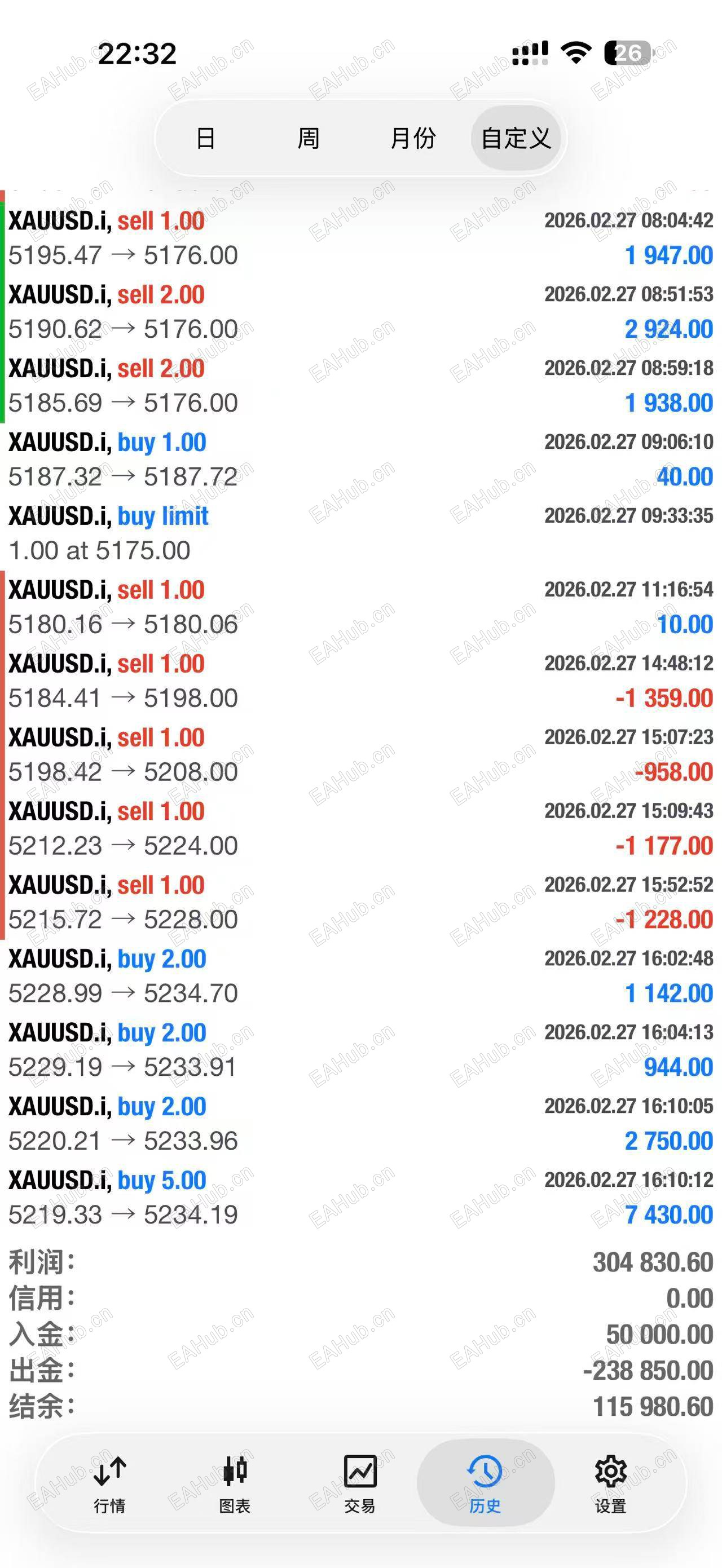Image resolution: width=722 pixels, height=1568 pixels.
Task: Tap the 自定义 custom period tab
Action: pos(516,138)
